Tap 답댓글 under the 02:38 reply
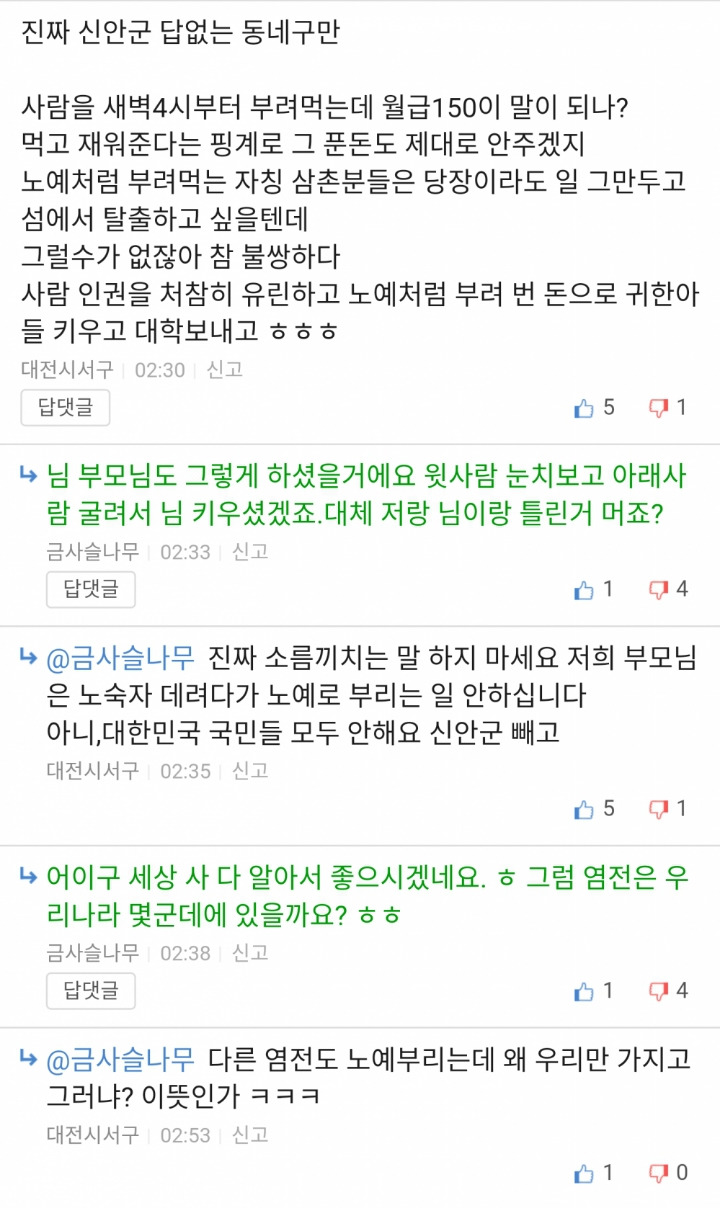720x1208 pixels. coord(91,991)
